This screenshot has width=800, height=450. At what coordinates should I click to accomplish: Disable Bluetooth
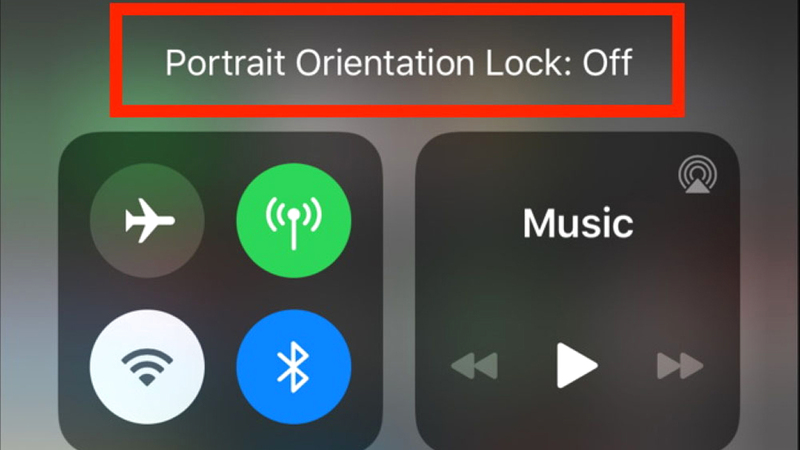pos(294,367)
